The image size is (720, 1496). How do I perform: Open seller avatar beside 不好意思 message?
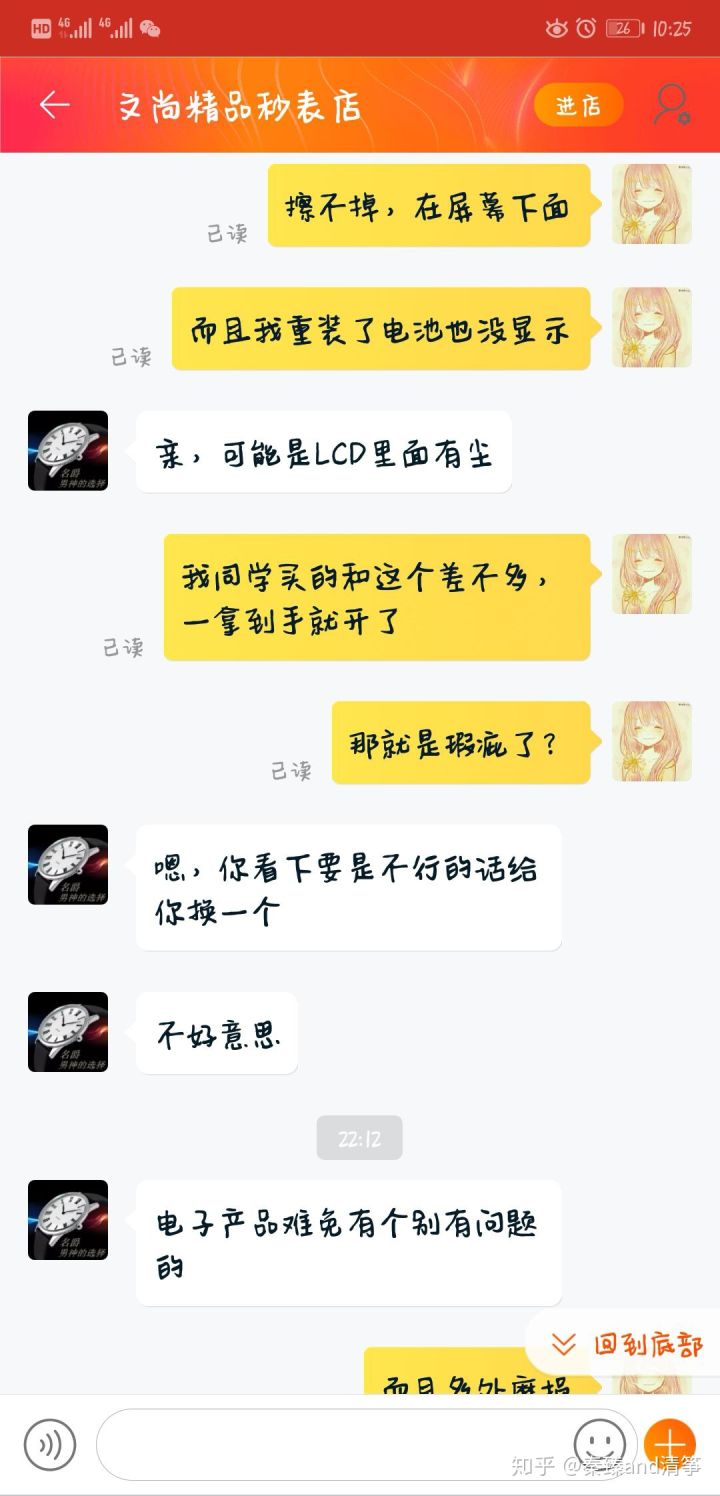[x=68, y=1032]
